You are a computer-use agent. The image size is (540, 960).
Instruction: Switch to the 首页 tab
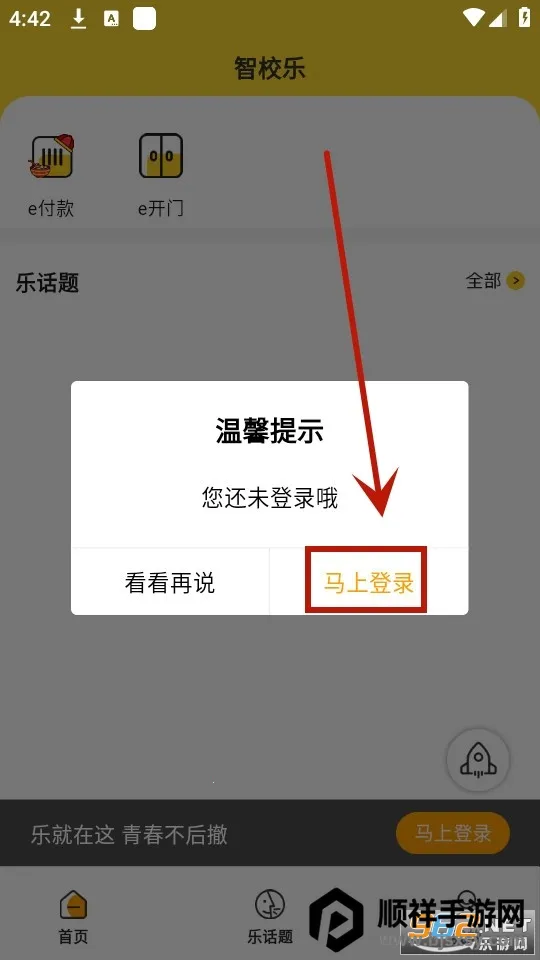[73, 917]
